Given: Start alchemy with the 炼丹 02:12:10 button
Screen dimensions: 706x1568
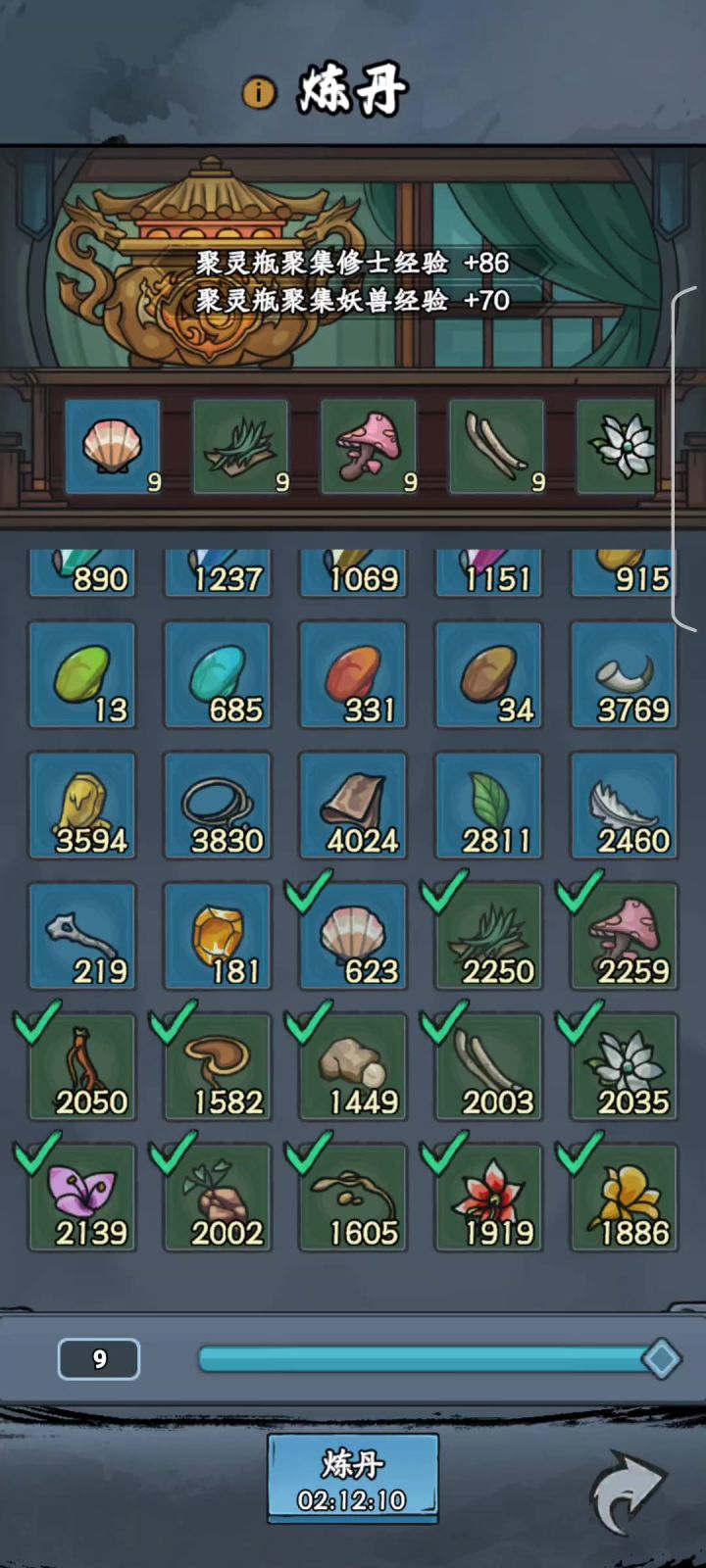Looking at the screenshot, I should 353,1479.
